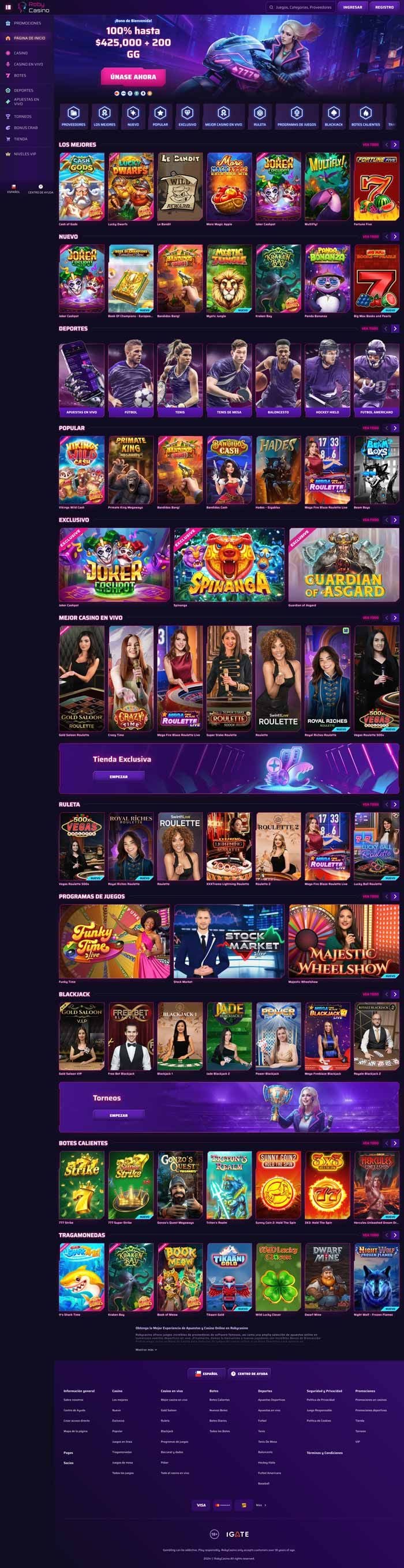Open the Fútbol sports tile
Image resolution: width=404 pixels, height=1568 pixels.
[131, 379]
